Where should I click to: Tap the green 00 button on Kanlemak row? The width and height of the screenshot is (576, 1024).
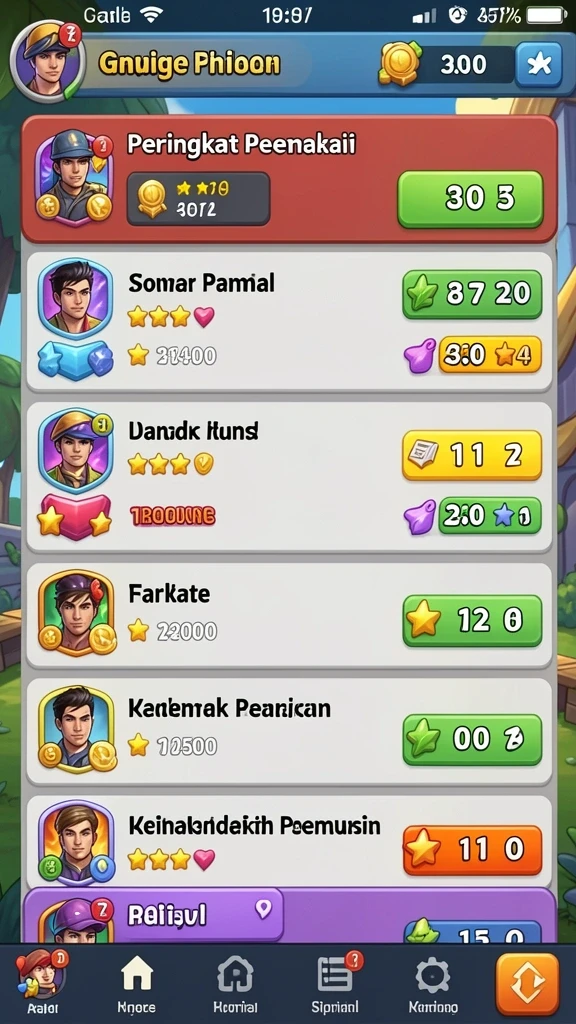coord(472,739)
